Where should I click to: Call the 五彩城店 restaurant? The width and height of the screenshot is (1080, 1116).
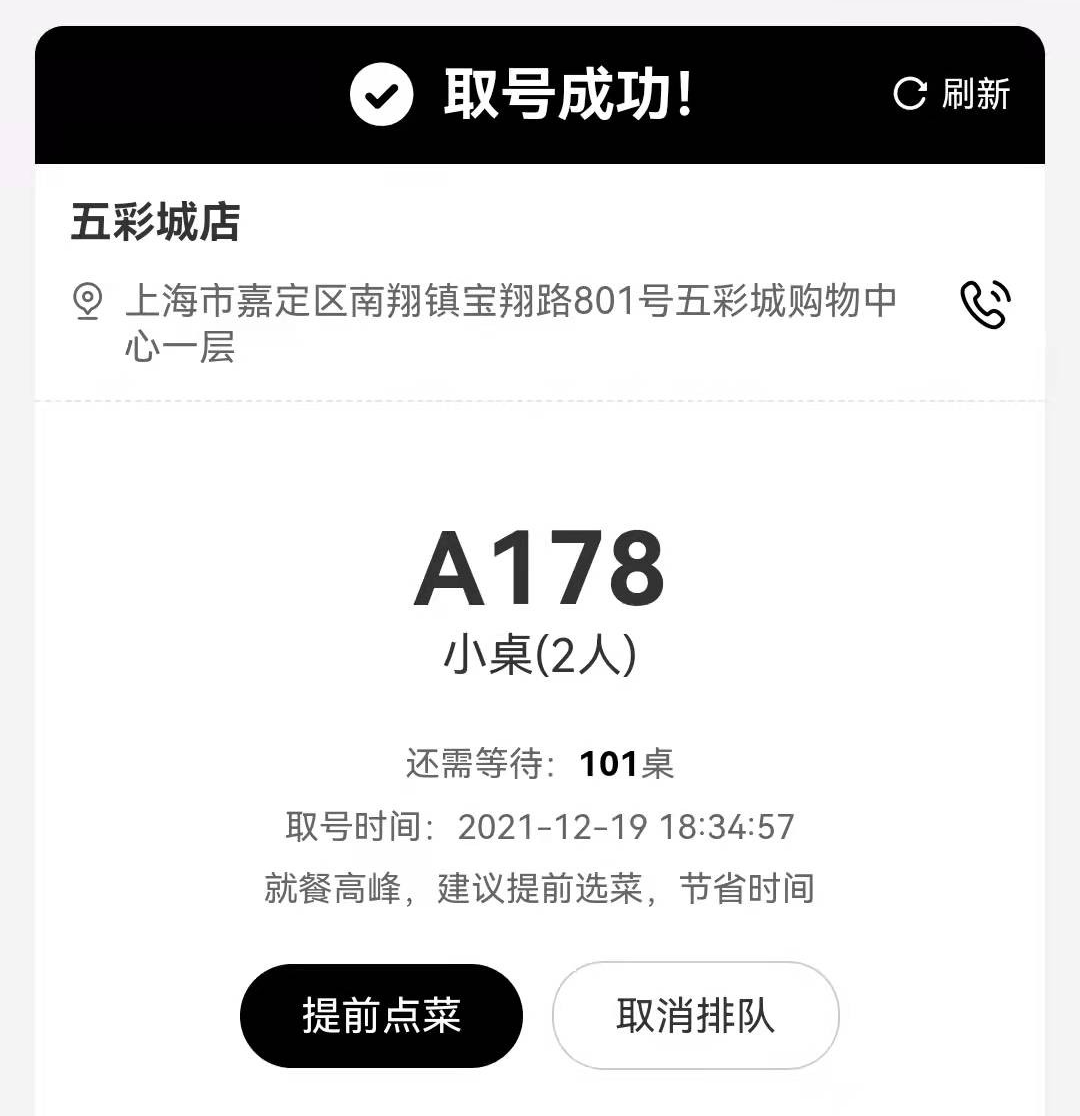pos(985,304)
